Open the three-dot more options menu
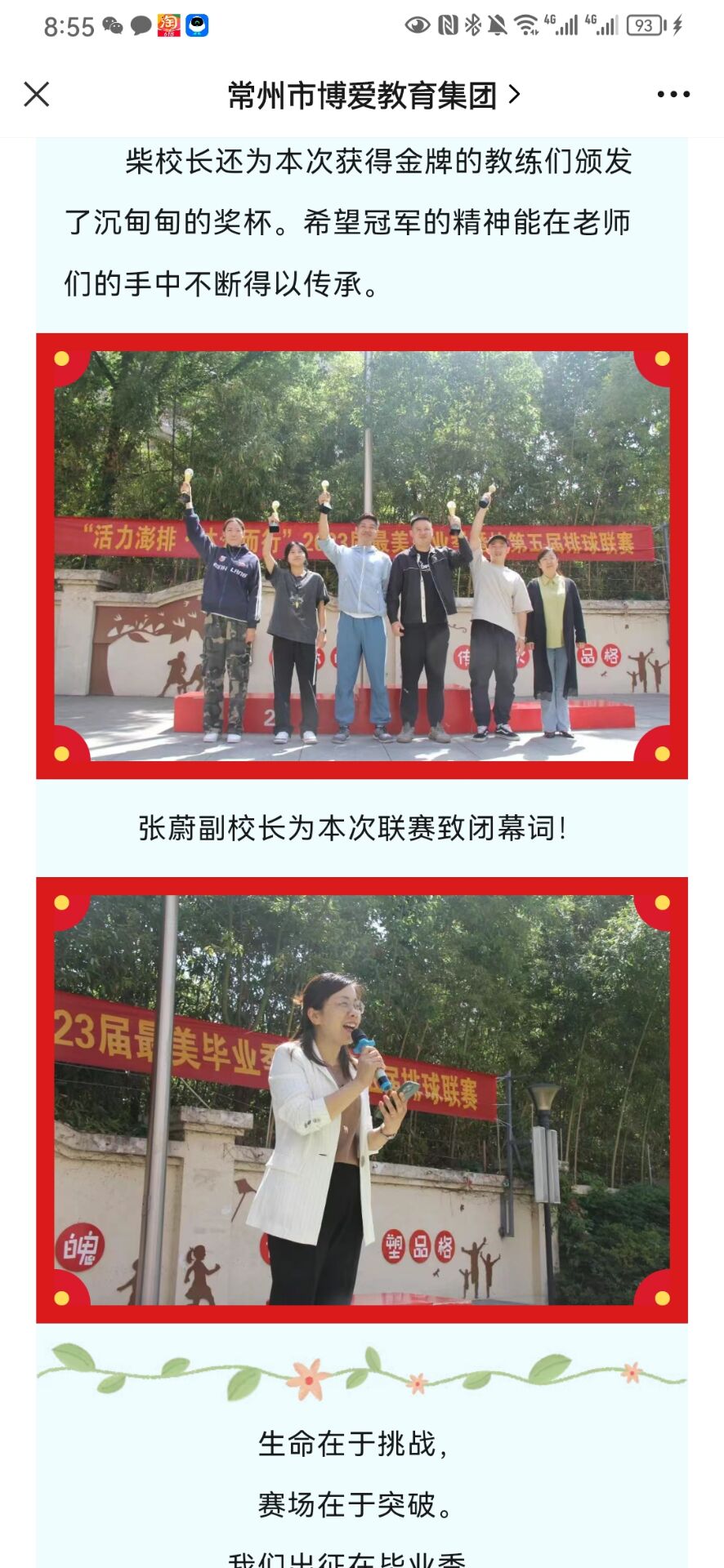 click(x=673, y=95)
